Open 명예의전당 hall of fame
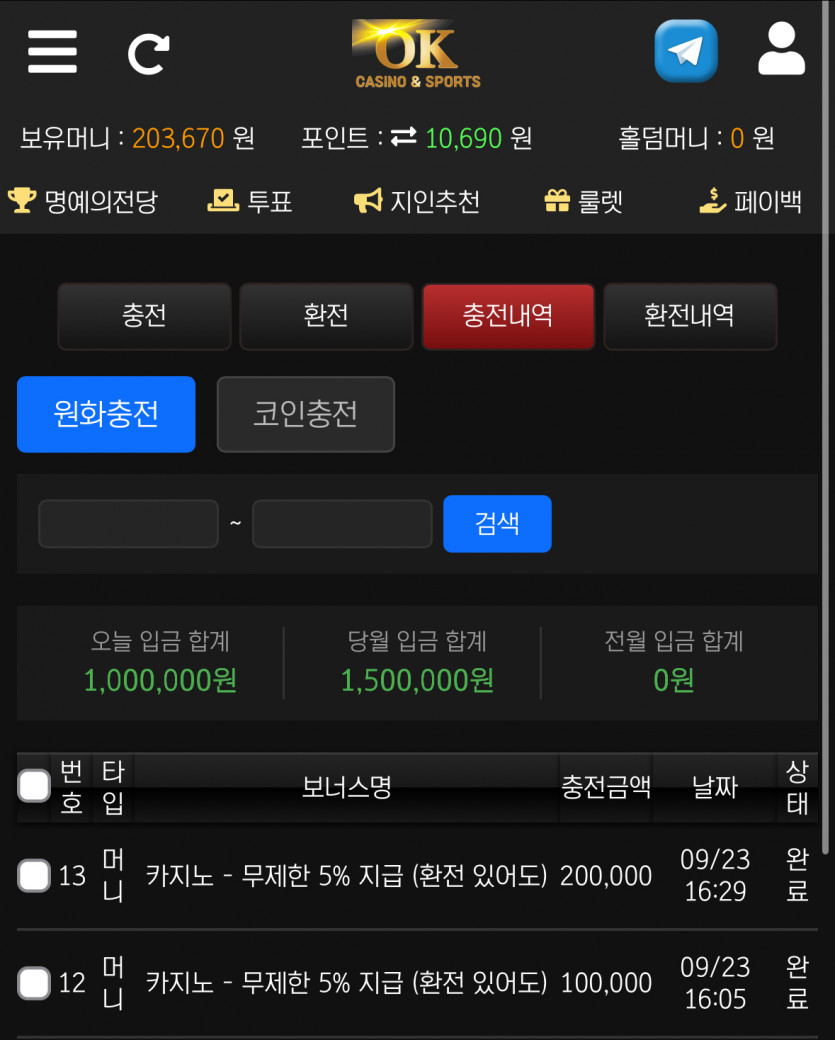 point(83,200)
